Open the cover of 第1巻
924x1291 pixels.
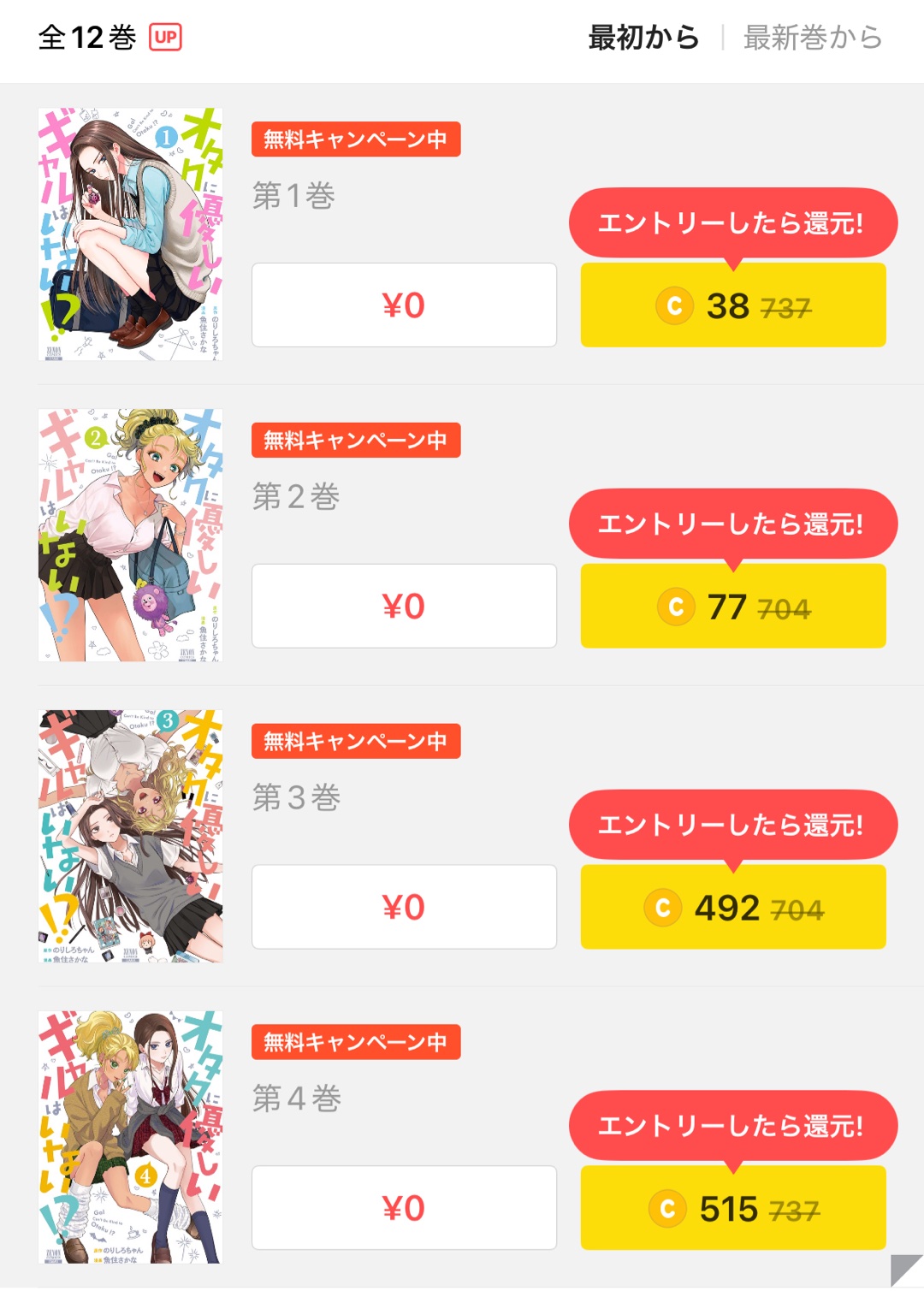(130, 234)
